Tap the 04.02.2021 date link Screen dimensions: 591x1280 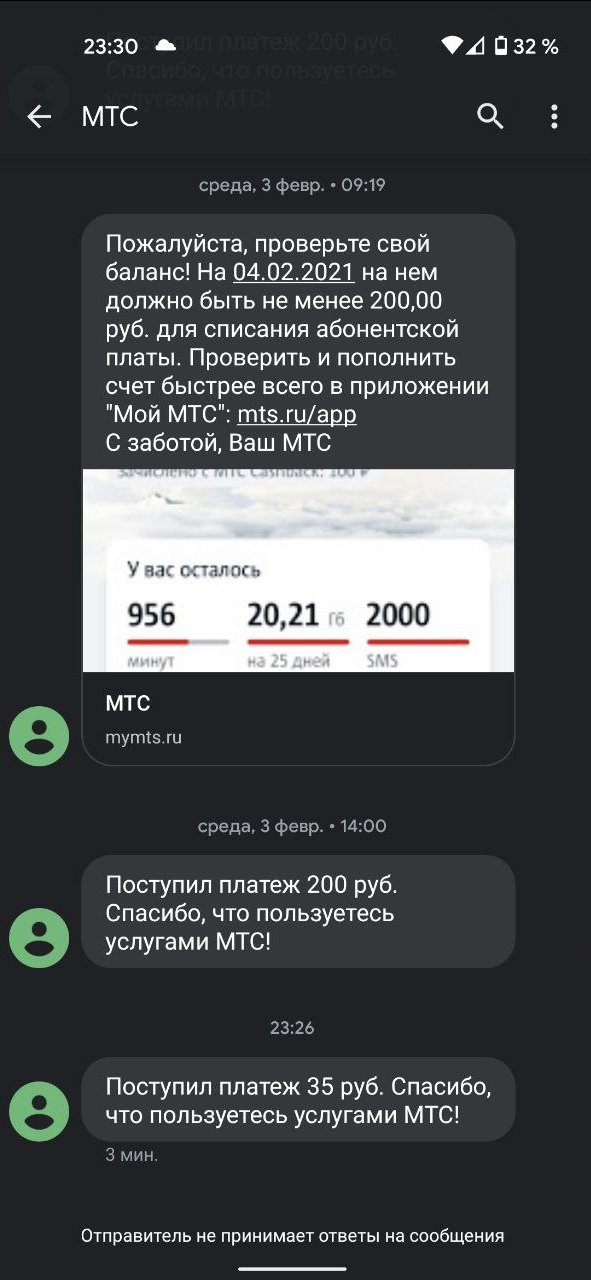[294, 272]
